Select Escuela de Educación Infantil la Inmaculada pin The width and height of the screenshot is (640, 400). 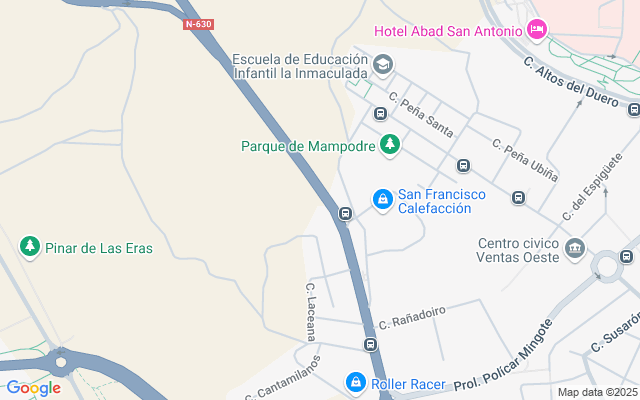(383, 66)
